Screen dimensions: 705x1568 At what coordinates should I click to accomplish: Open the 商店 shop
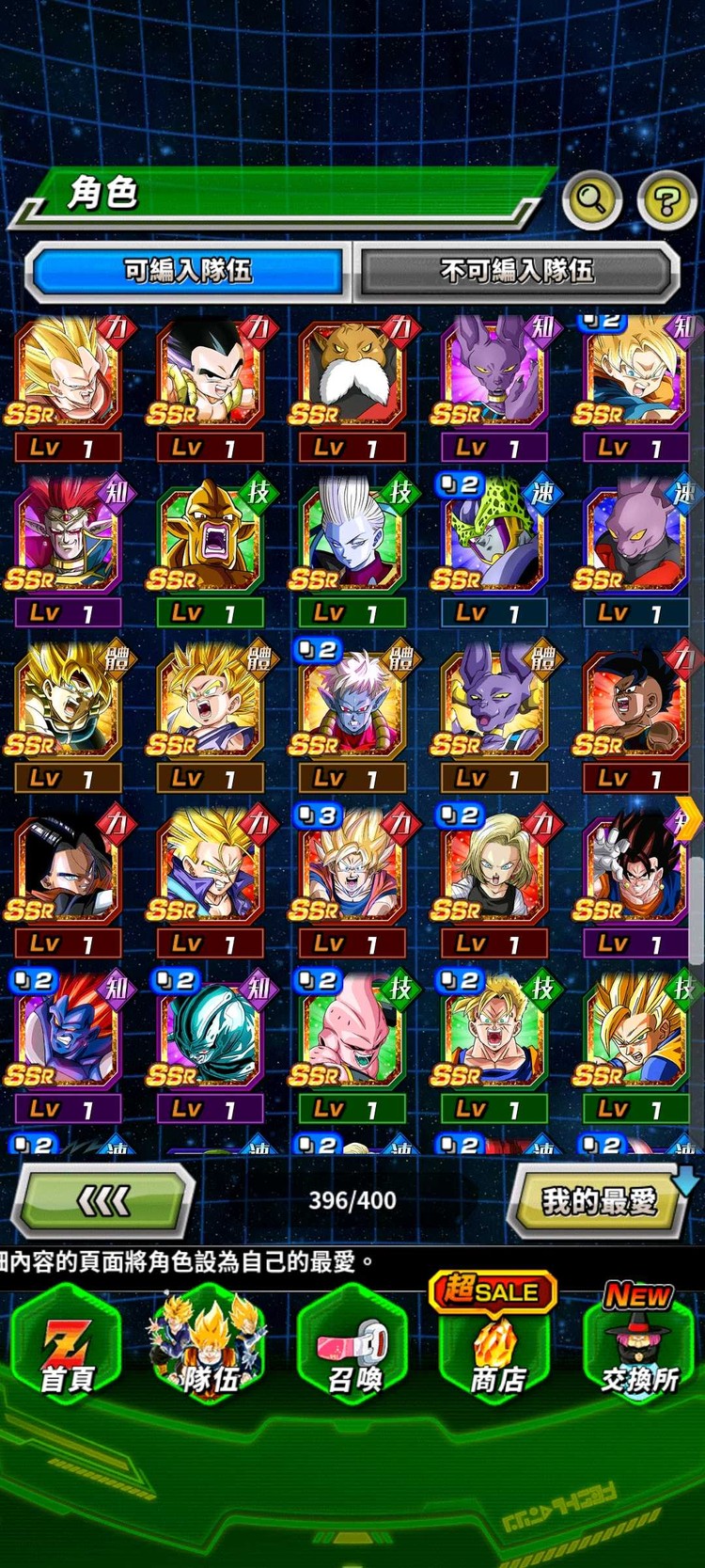[496, 1348]
